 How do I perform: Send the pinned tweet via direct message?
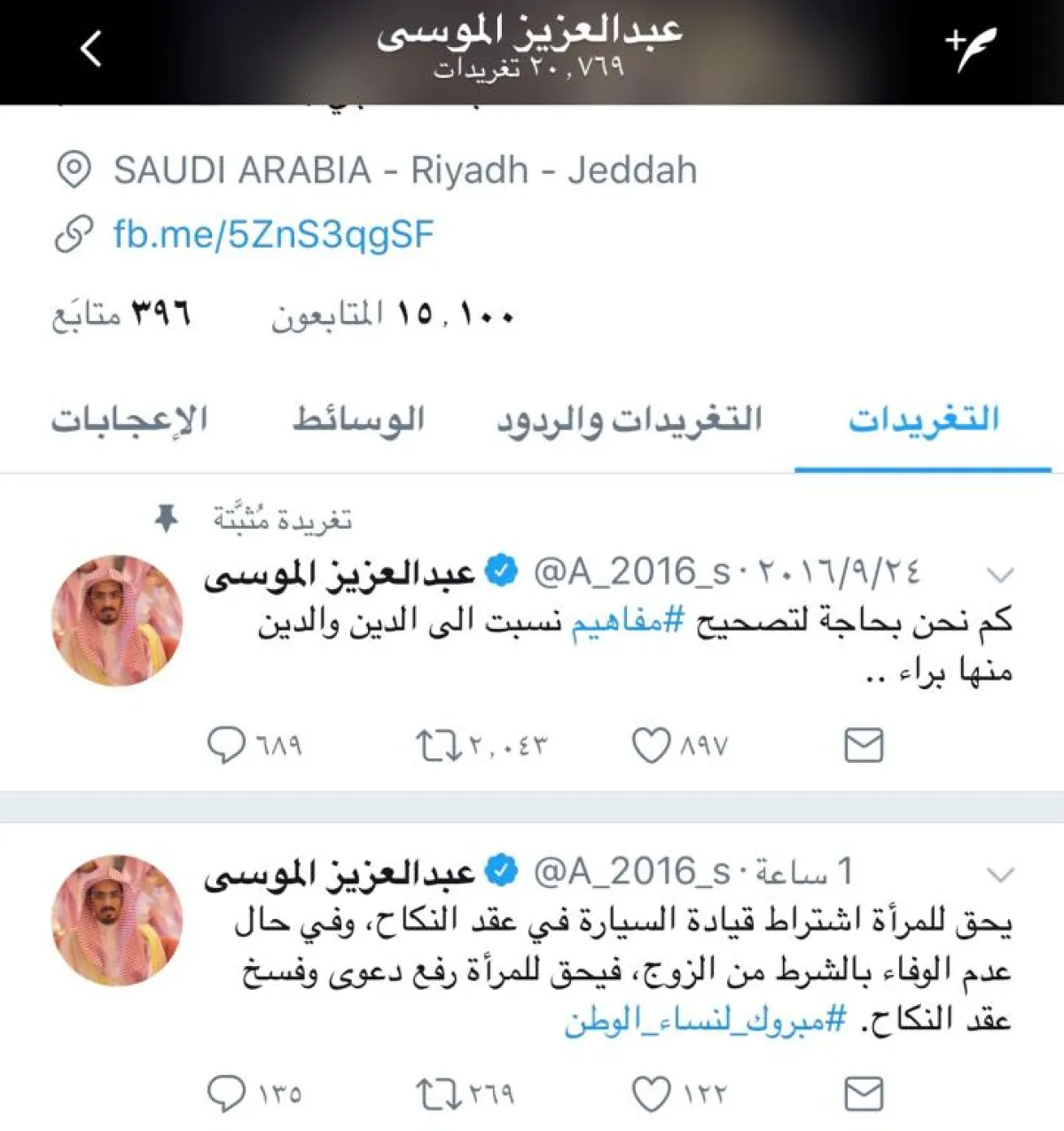[863, 745]
